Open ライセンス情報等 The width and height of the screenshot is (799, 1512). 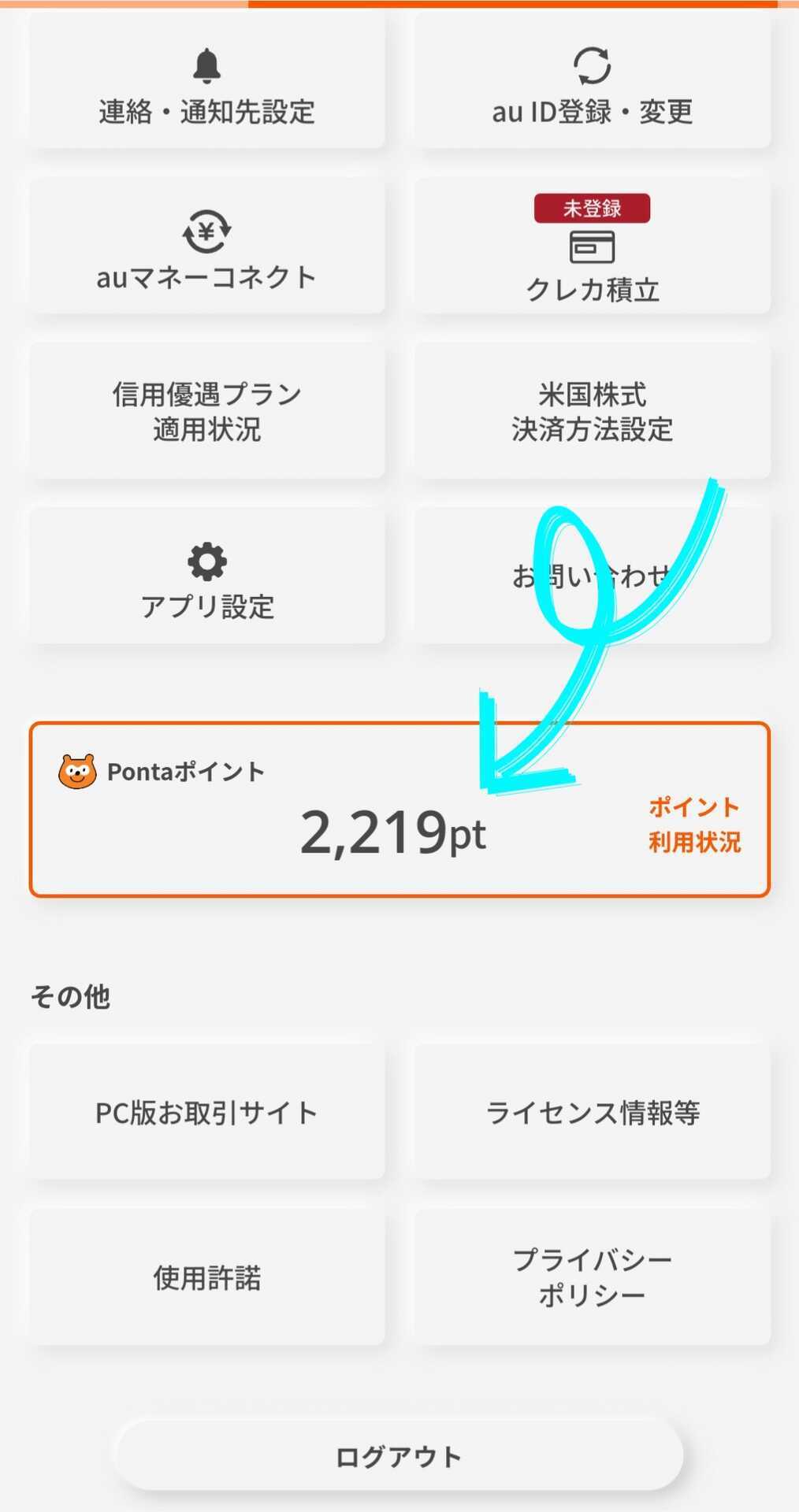pos(593,1112)
